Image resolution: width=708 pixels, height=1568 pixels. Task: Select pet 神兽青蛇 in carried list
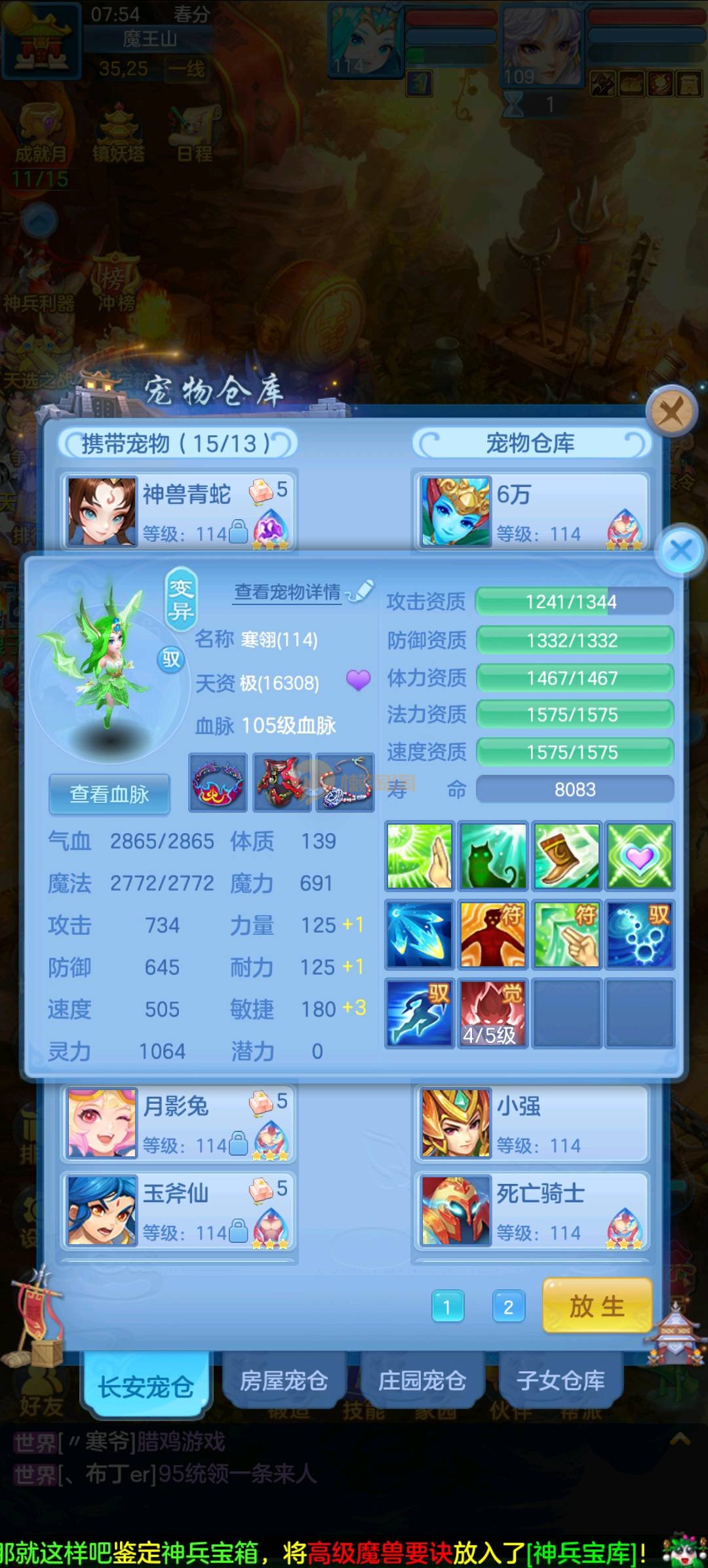tap(178, 511)
